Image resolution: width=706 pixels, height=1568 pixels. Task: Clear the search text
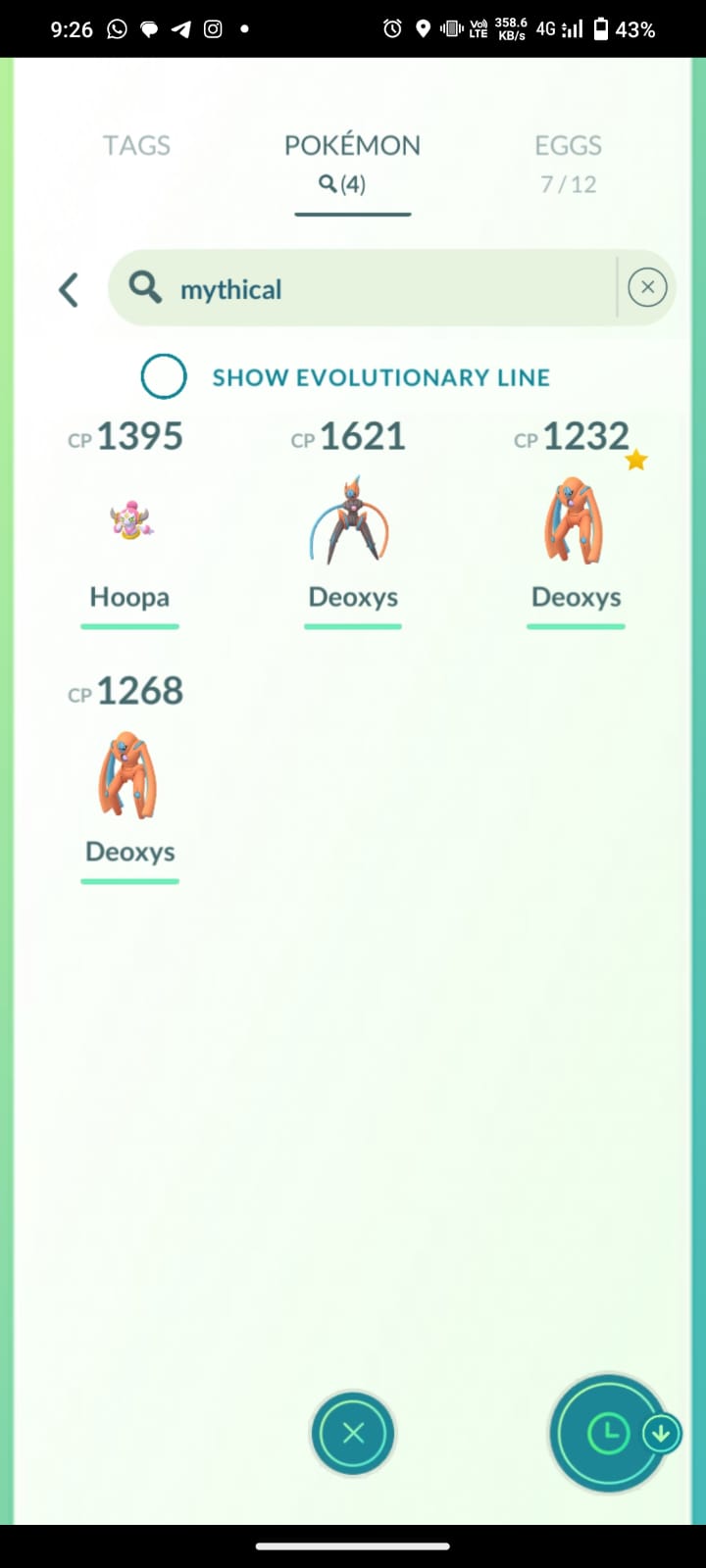click(x=647, y=287)
